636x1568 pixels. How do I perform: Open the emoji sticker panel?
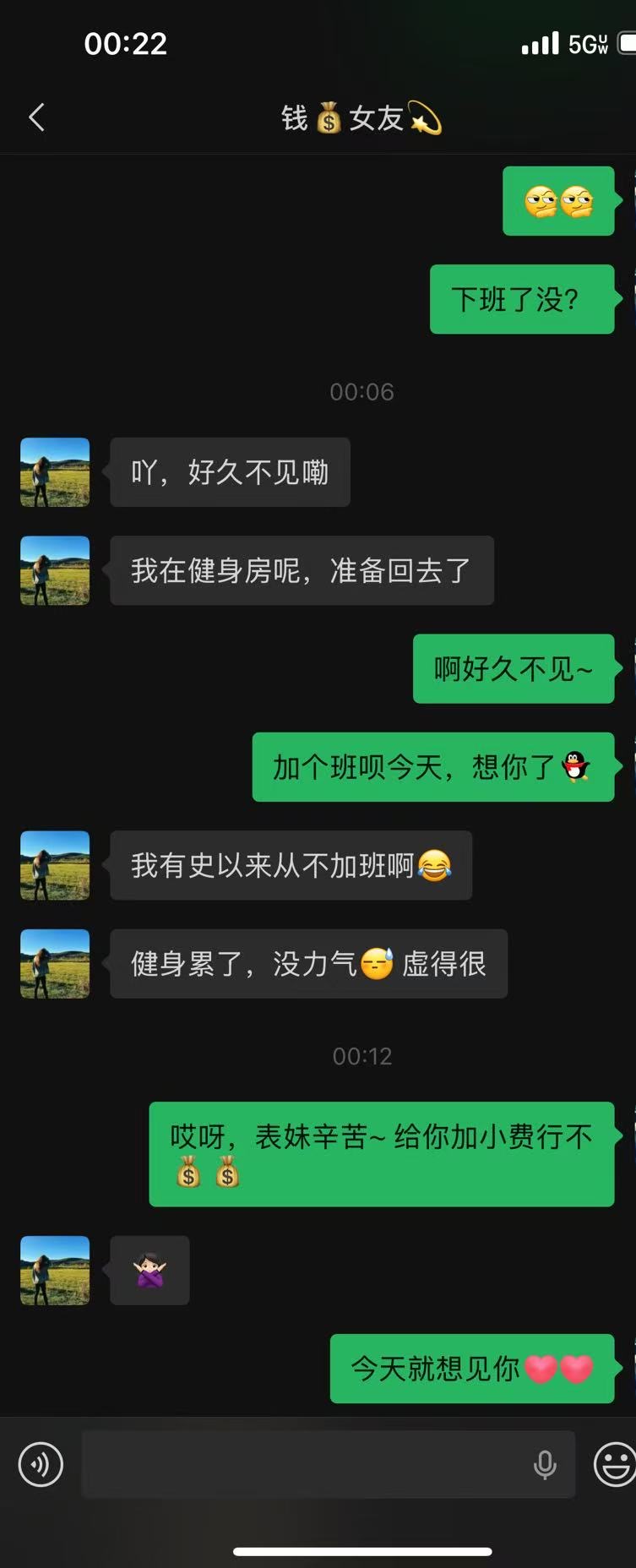tap(615, 1464)
